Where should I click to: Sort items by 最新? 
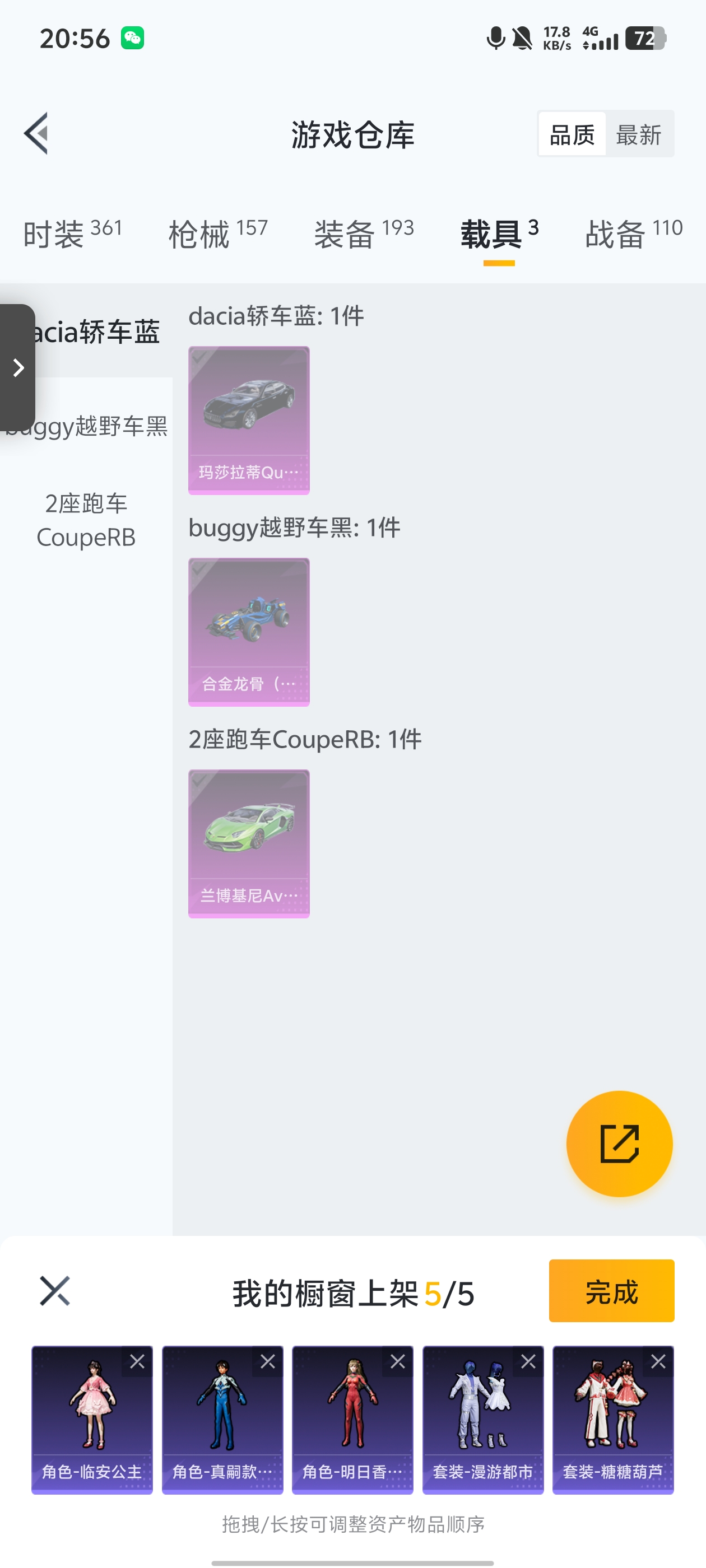click(x=638, y=134)
